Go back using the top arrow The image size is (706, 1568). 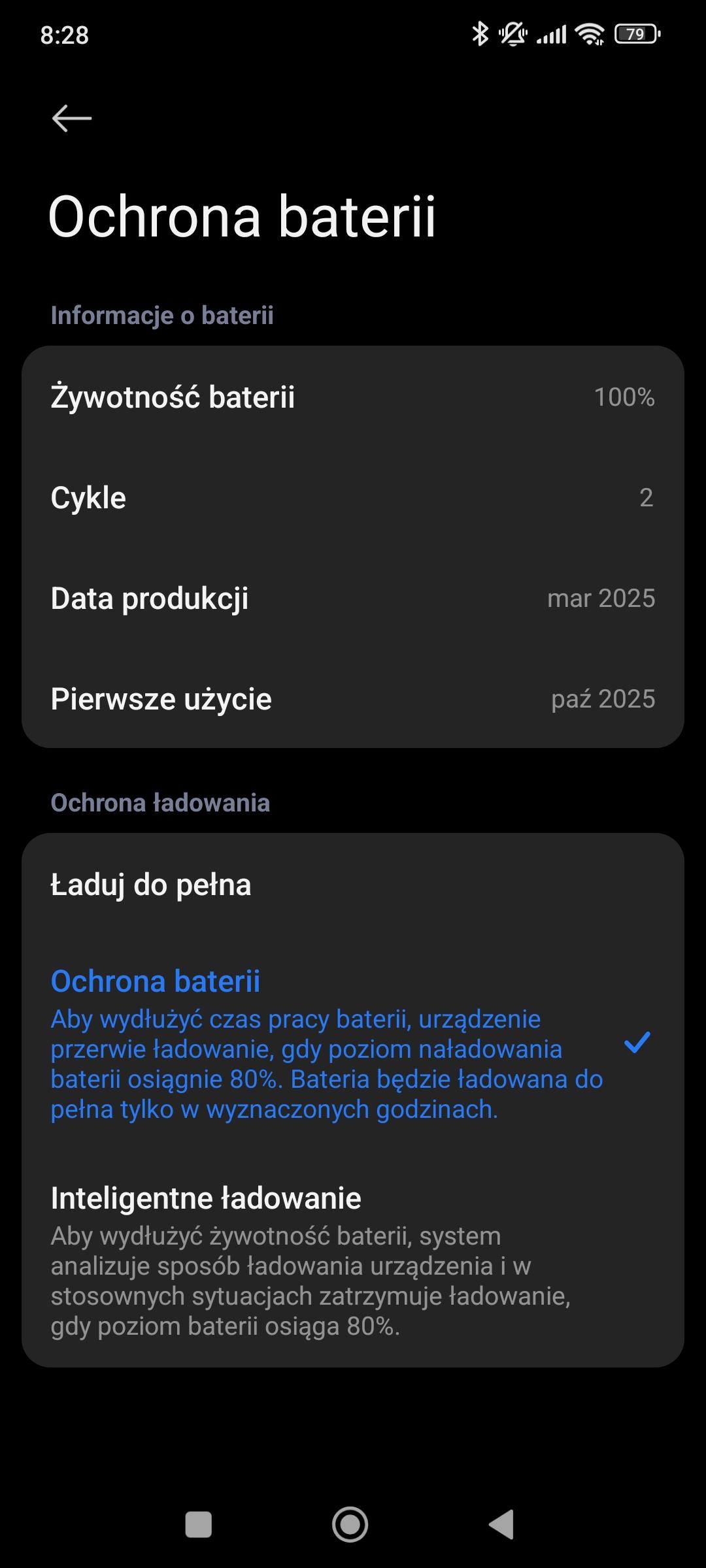click(x=71, y=118)
